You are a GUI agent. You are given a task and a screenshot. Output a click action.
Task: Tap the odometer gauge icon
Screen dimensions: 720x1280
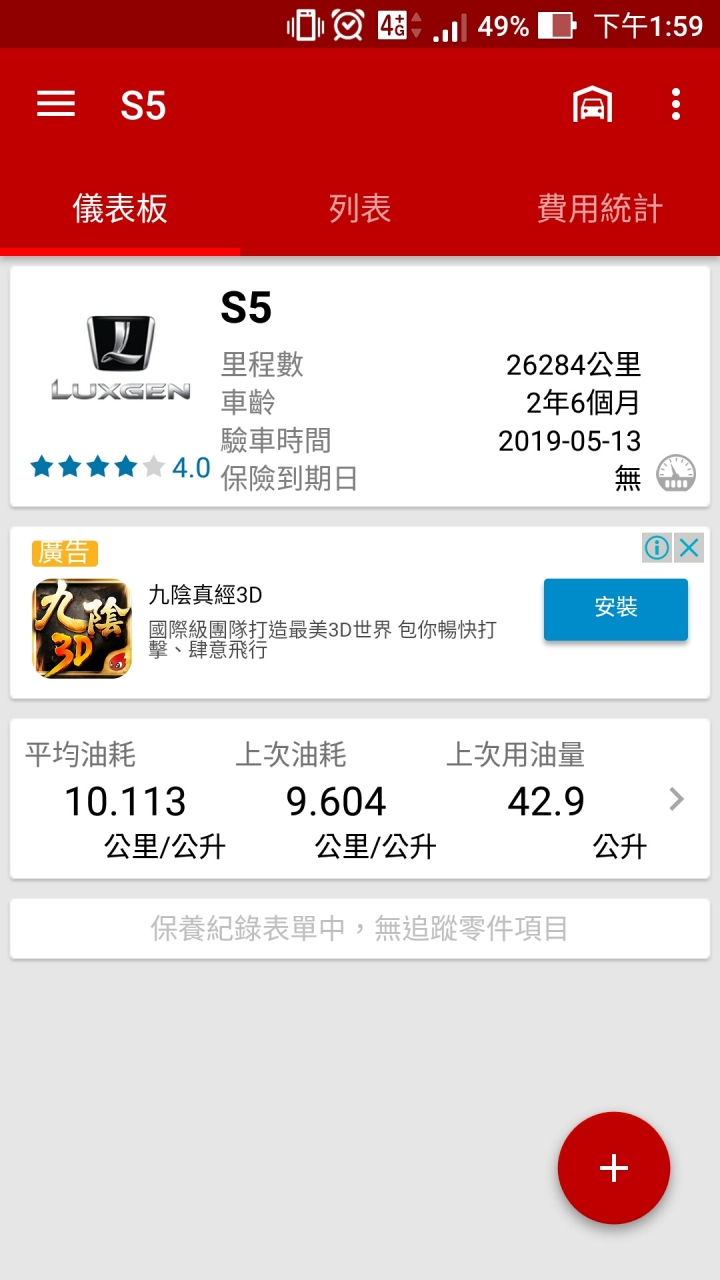click(x=676, y=473)
